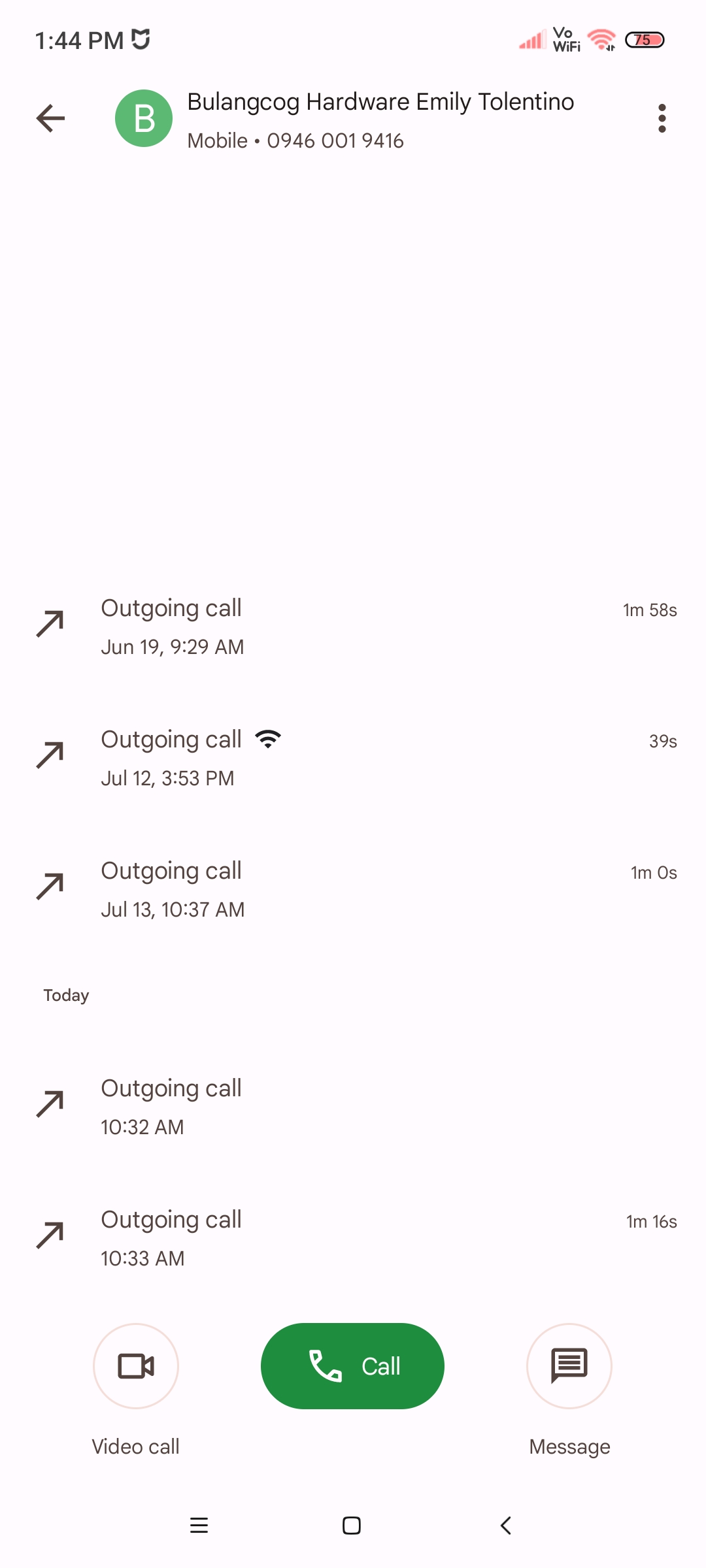Tap the system home button

click(x=352, y=1526)
